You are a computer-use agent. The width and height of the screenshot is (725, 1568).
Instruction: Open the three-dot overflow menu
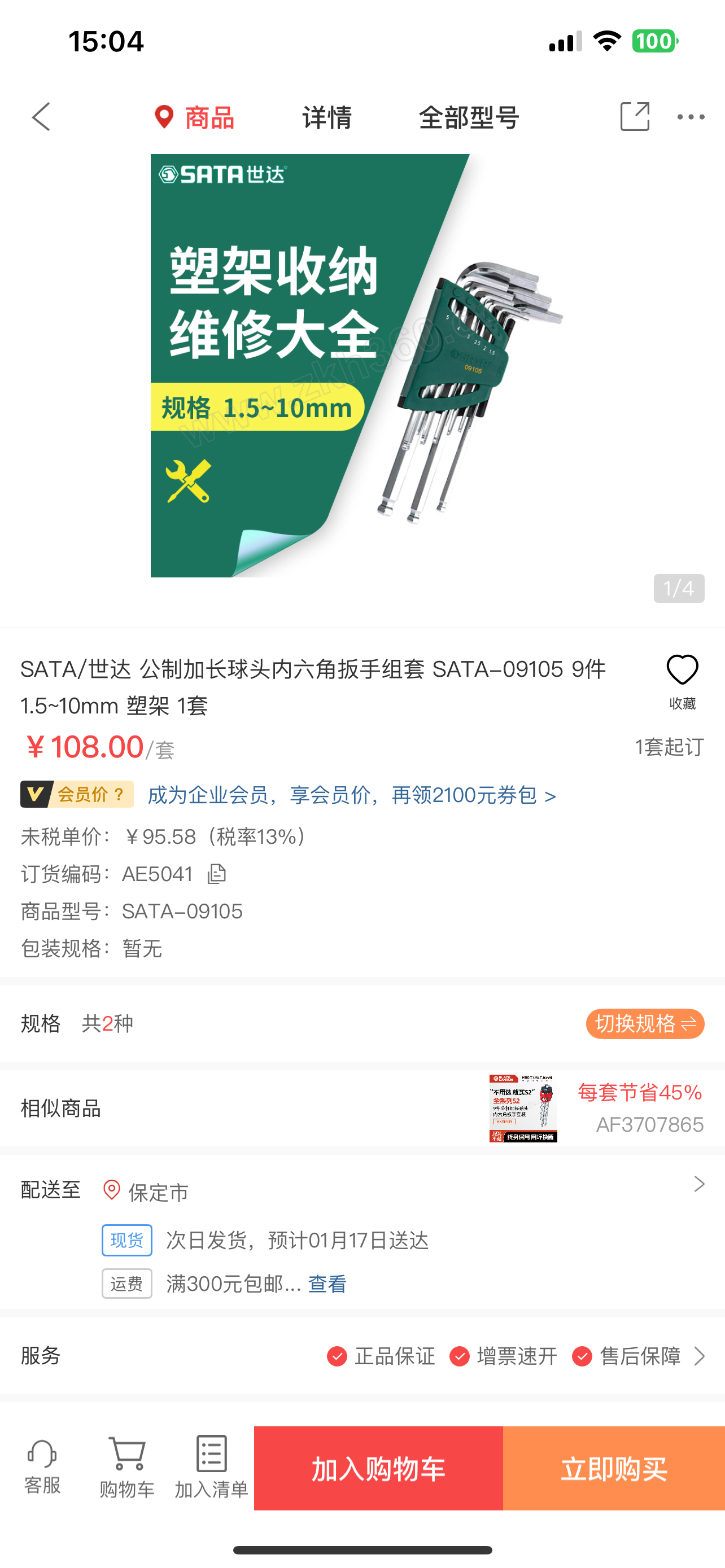pos(691,117)
